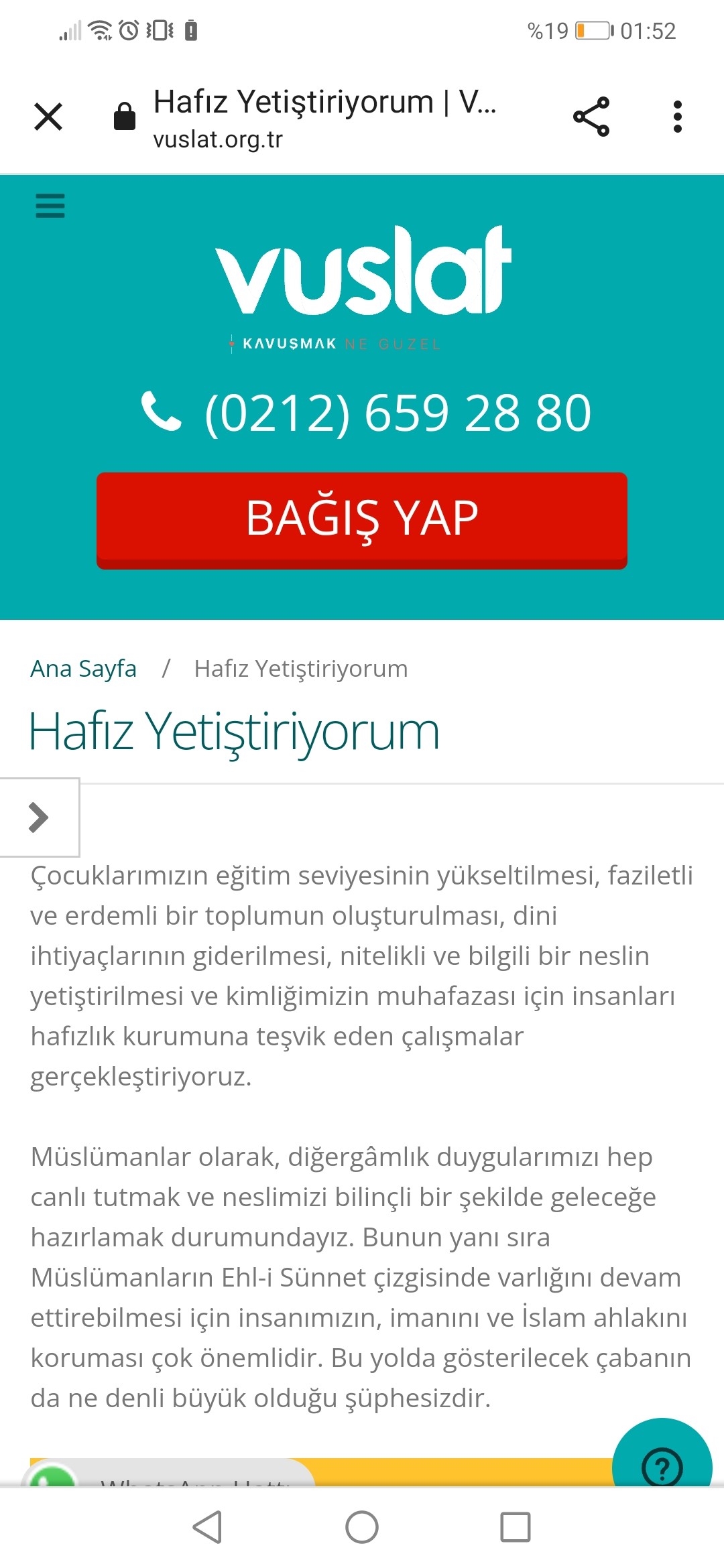Close the browser tab with the X
The width and height of the screenshot is (724, 1568).
coord(48,117)
